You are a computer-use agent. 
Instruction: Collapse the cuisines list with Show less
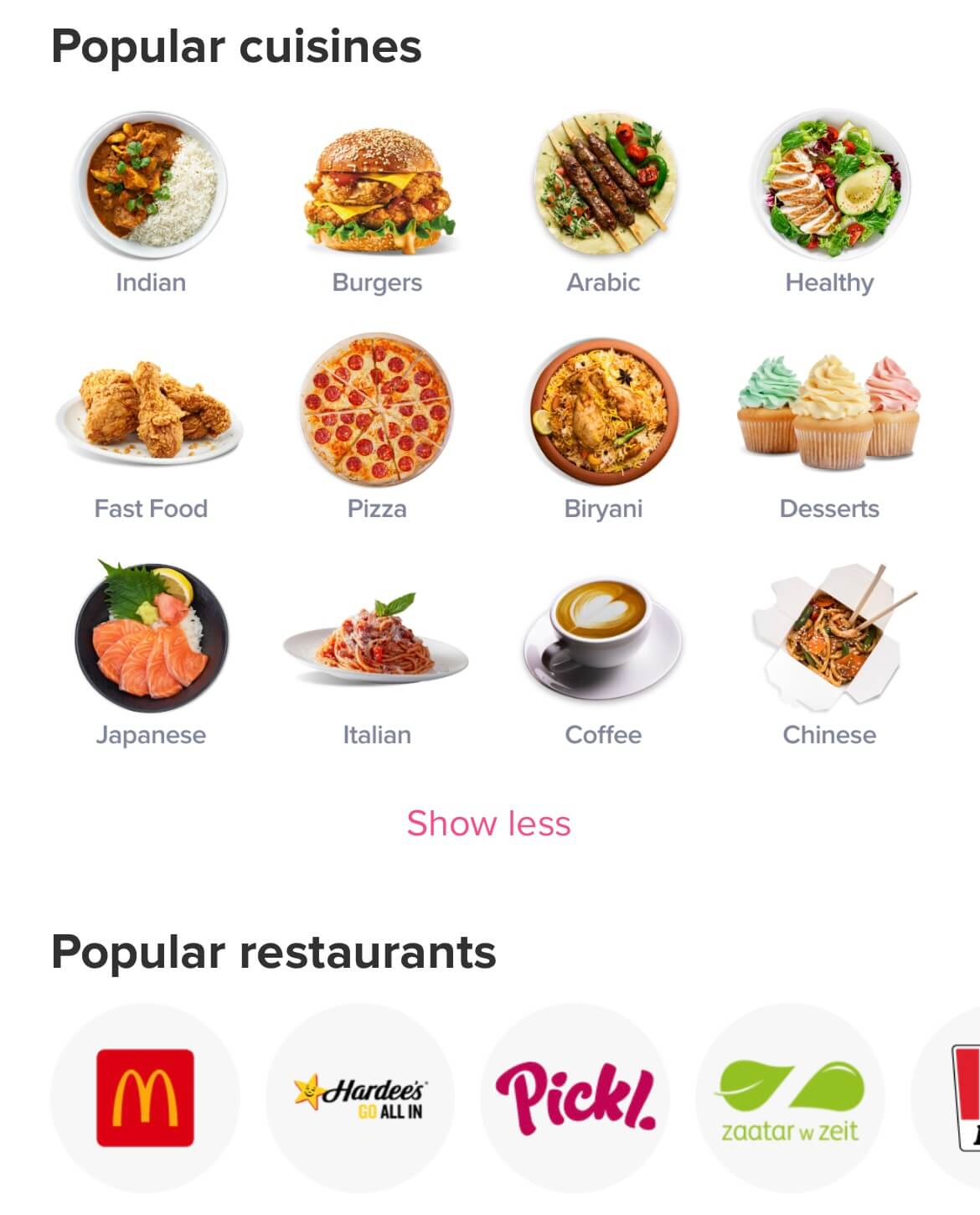coord(489,824)
